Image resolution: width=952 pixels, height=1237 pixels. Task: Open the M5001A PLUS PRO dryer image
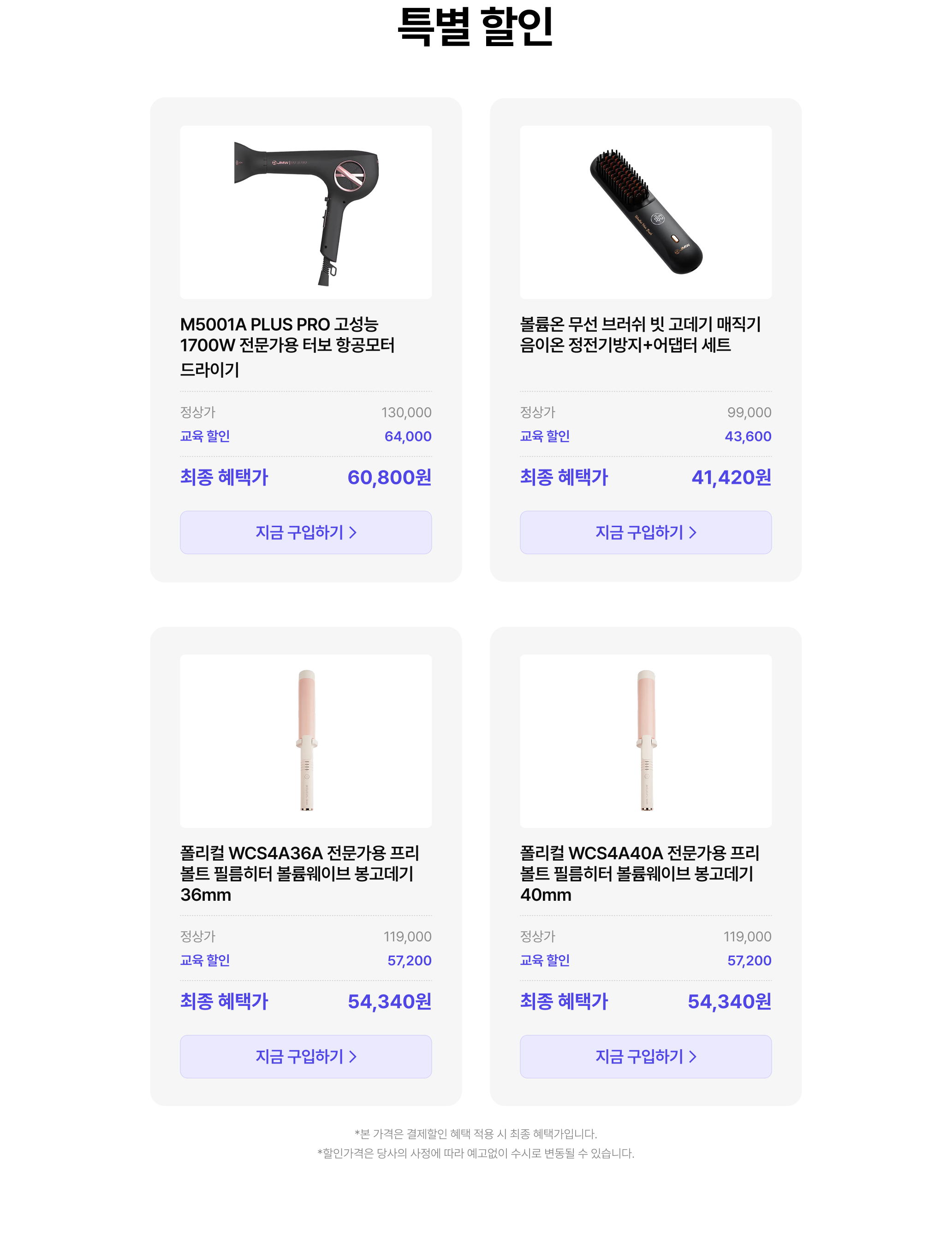pyautogui.click(x=306, y=213)
